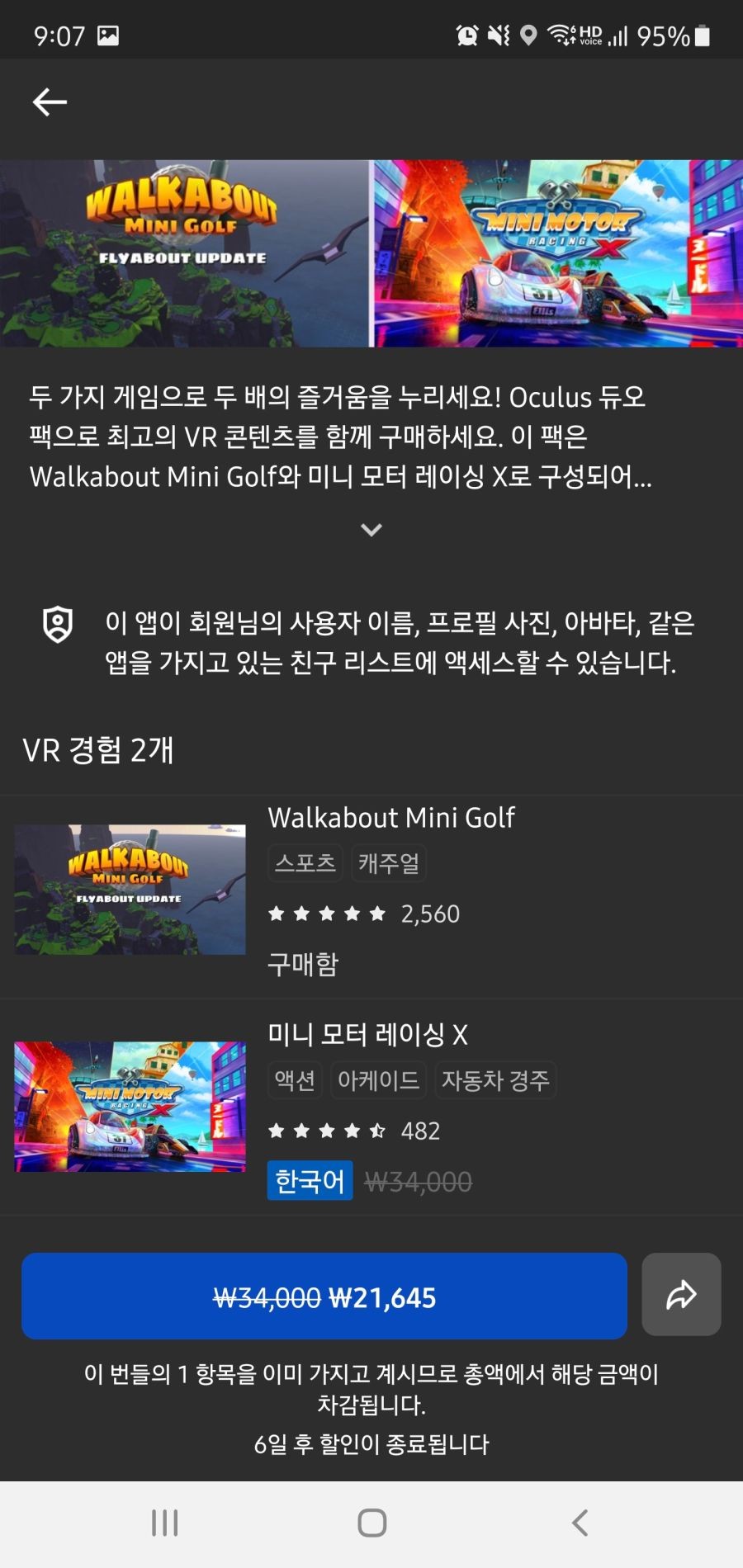Expand the bundle description chevron
This screenshot has width=743, height=1568.
[371, 530]
